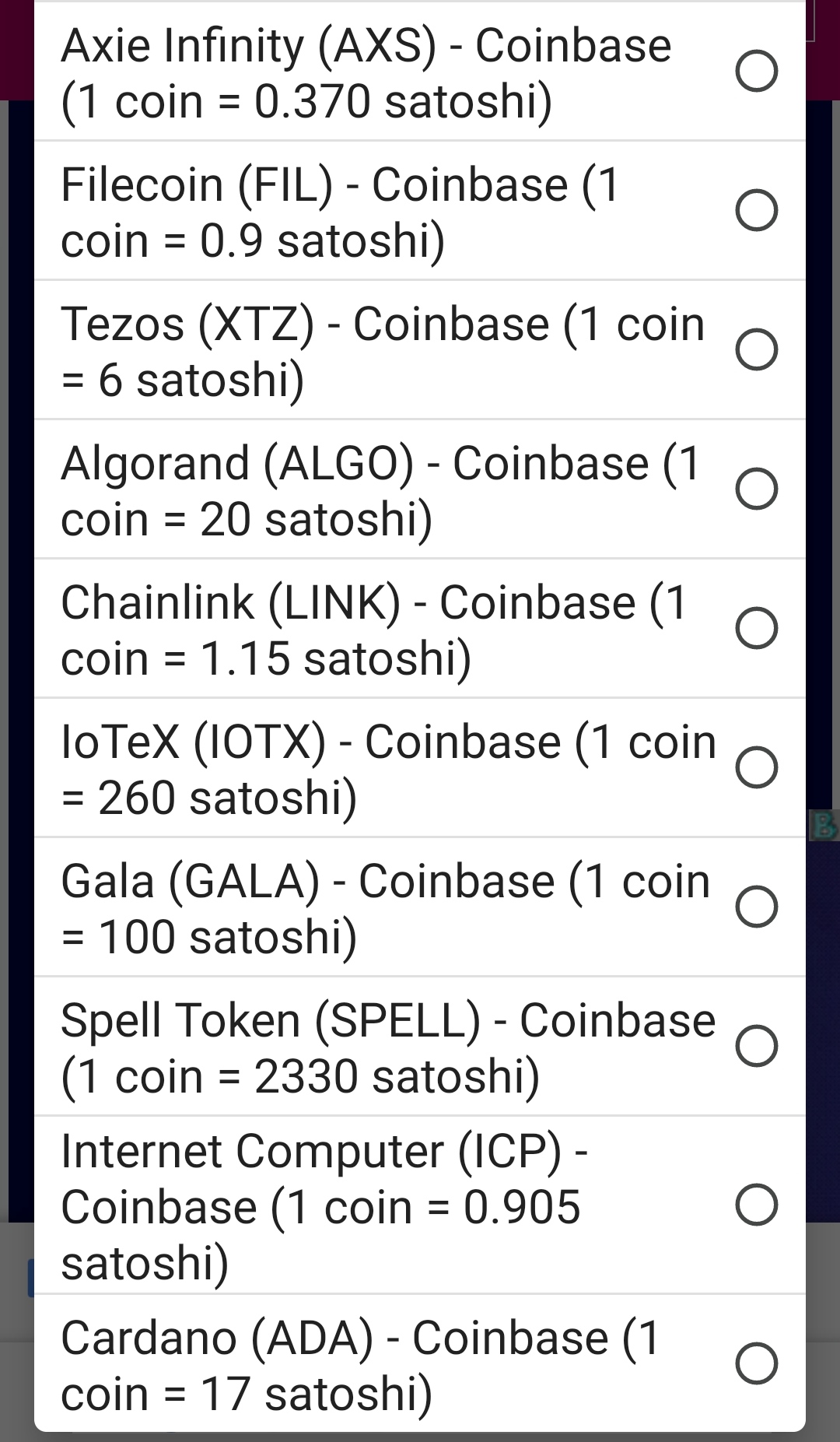Pick the Tezos (XTZ) radio option
This screenshot has width=840, height=1442.
click(x=420, y=350)
